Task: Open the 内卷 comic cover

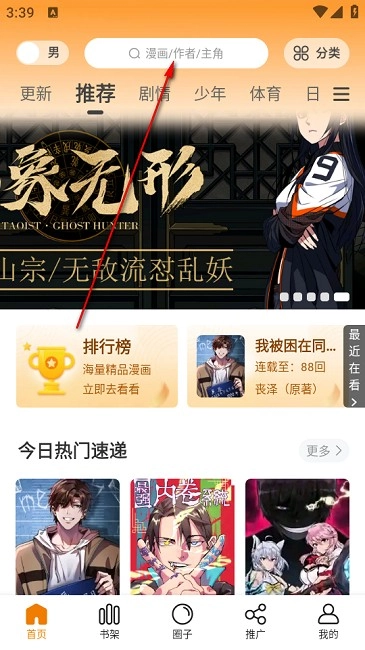Action: coord(182,537)
